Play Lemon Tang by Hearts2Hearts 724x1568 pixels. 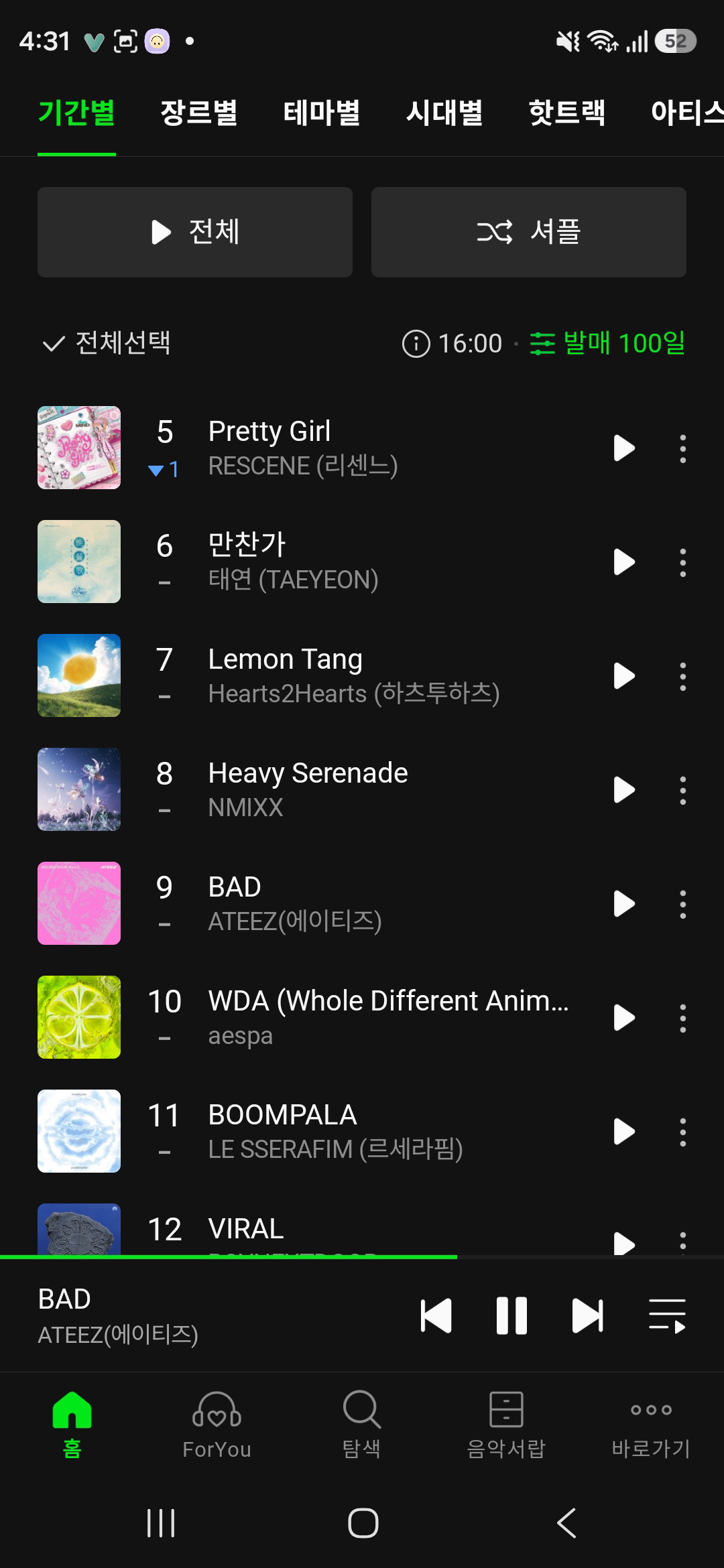[624, 676]
